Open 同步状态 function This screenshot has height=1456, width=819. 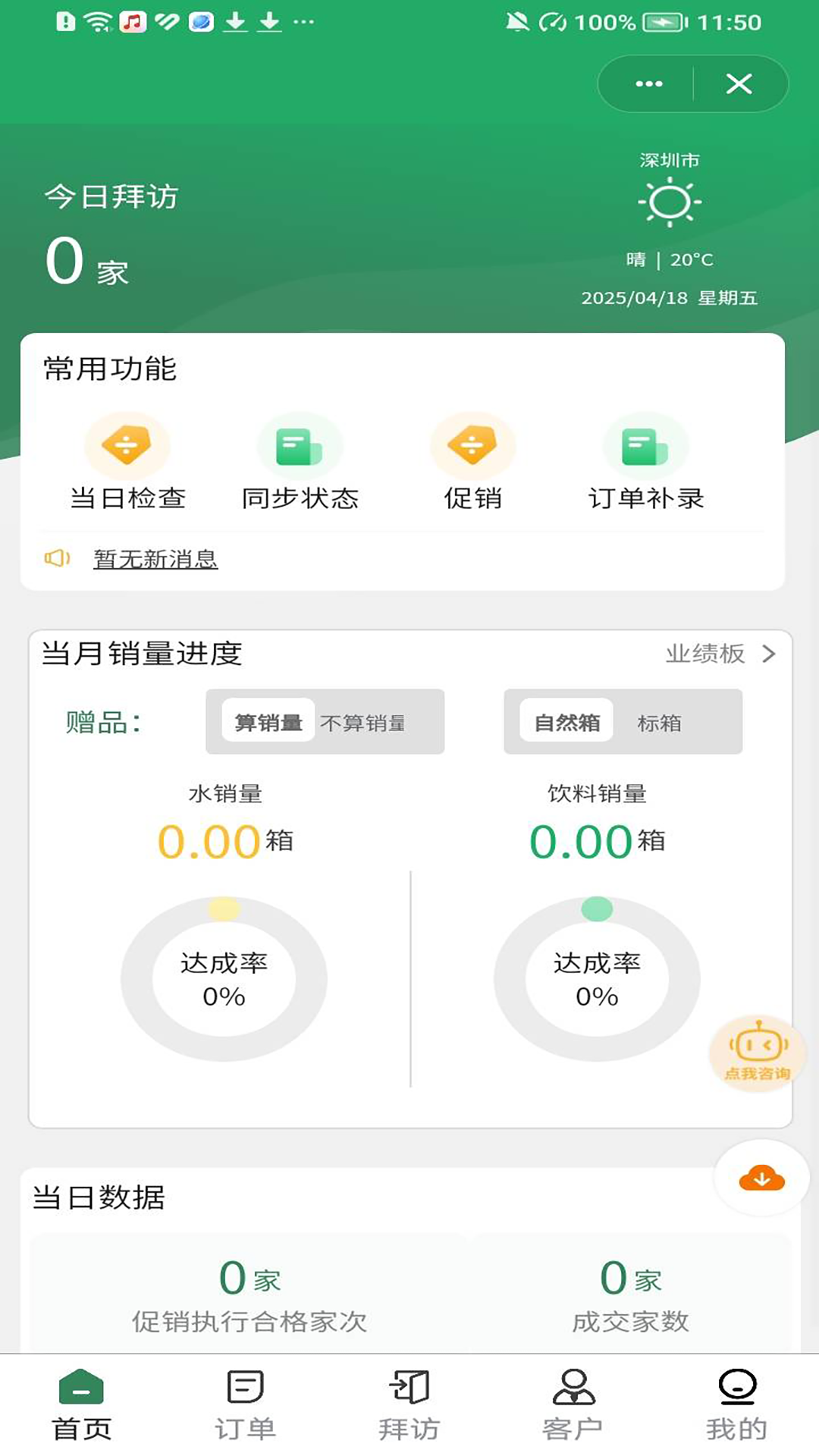300,462
